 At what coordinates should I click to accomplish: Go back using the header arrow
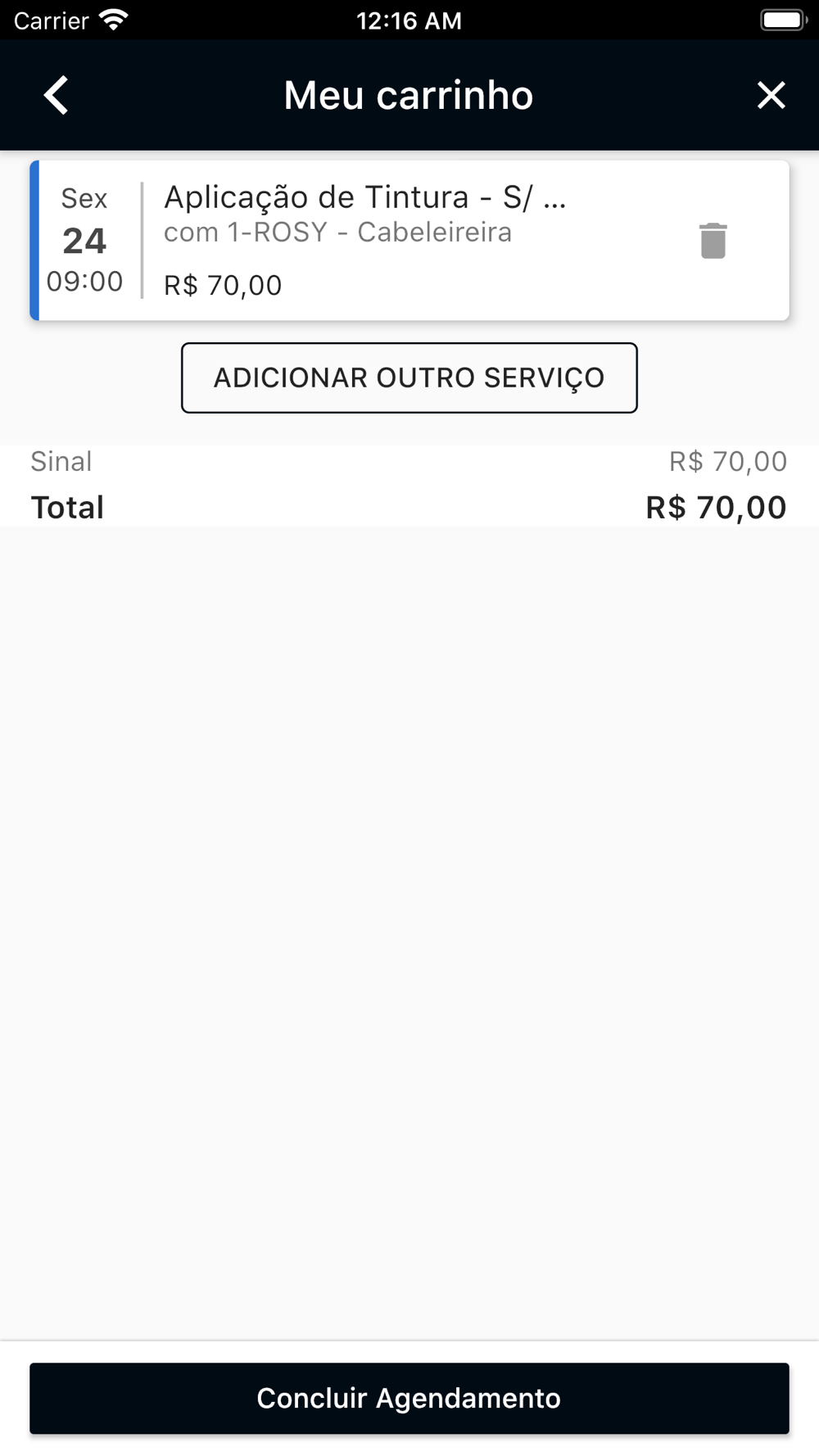56,95
